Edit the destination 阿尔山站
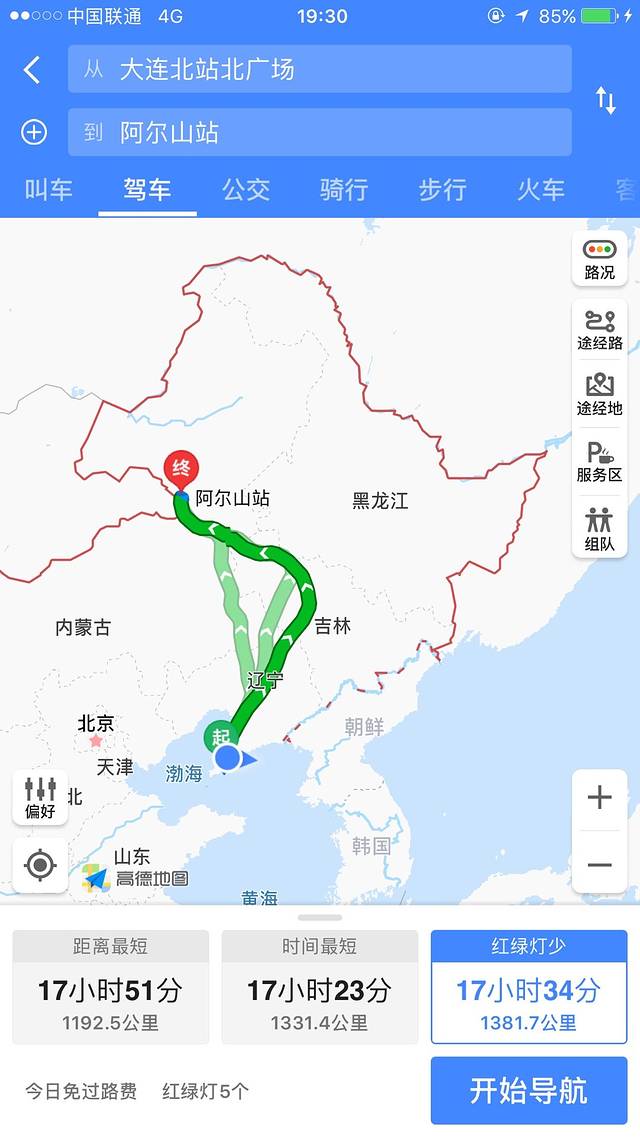640x1137 pixels. (x=320, y=132)
